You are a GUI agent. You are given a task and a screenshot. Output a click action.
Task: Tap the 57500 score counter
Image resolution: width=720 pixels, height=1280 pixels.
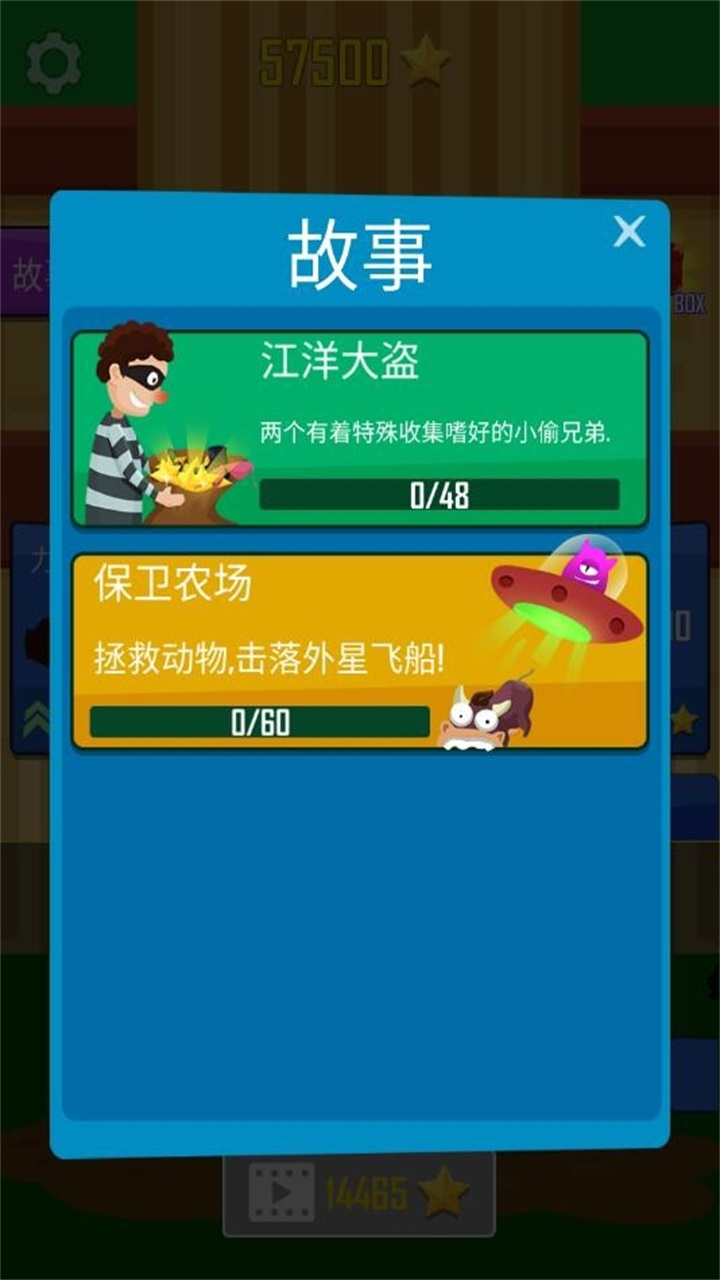tap(325, 60)
